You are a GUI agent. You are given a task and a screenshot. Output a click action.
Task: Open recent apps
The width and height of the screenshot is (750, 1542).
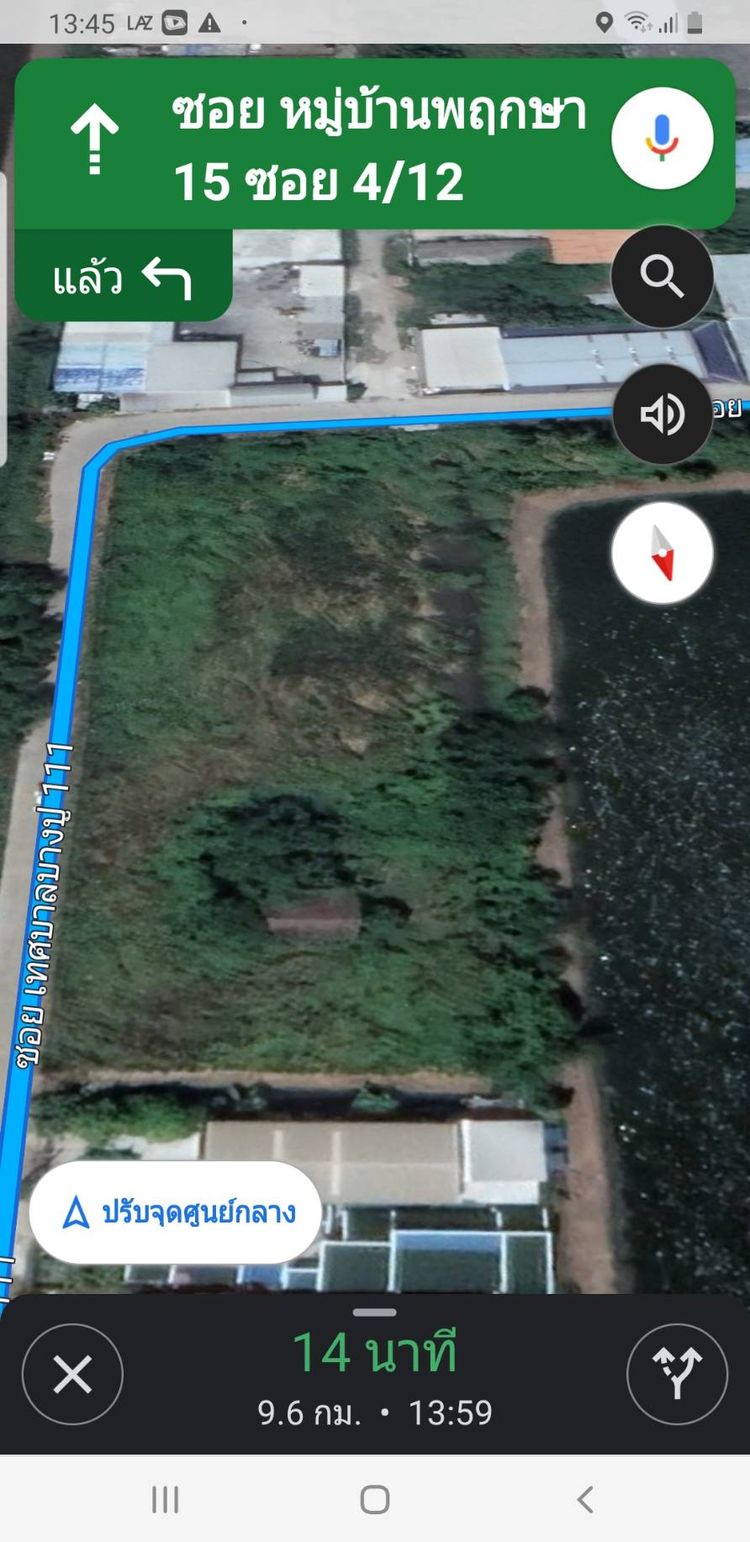pos(165,1499)
